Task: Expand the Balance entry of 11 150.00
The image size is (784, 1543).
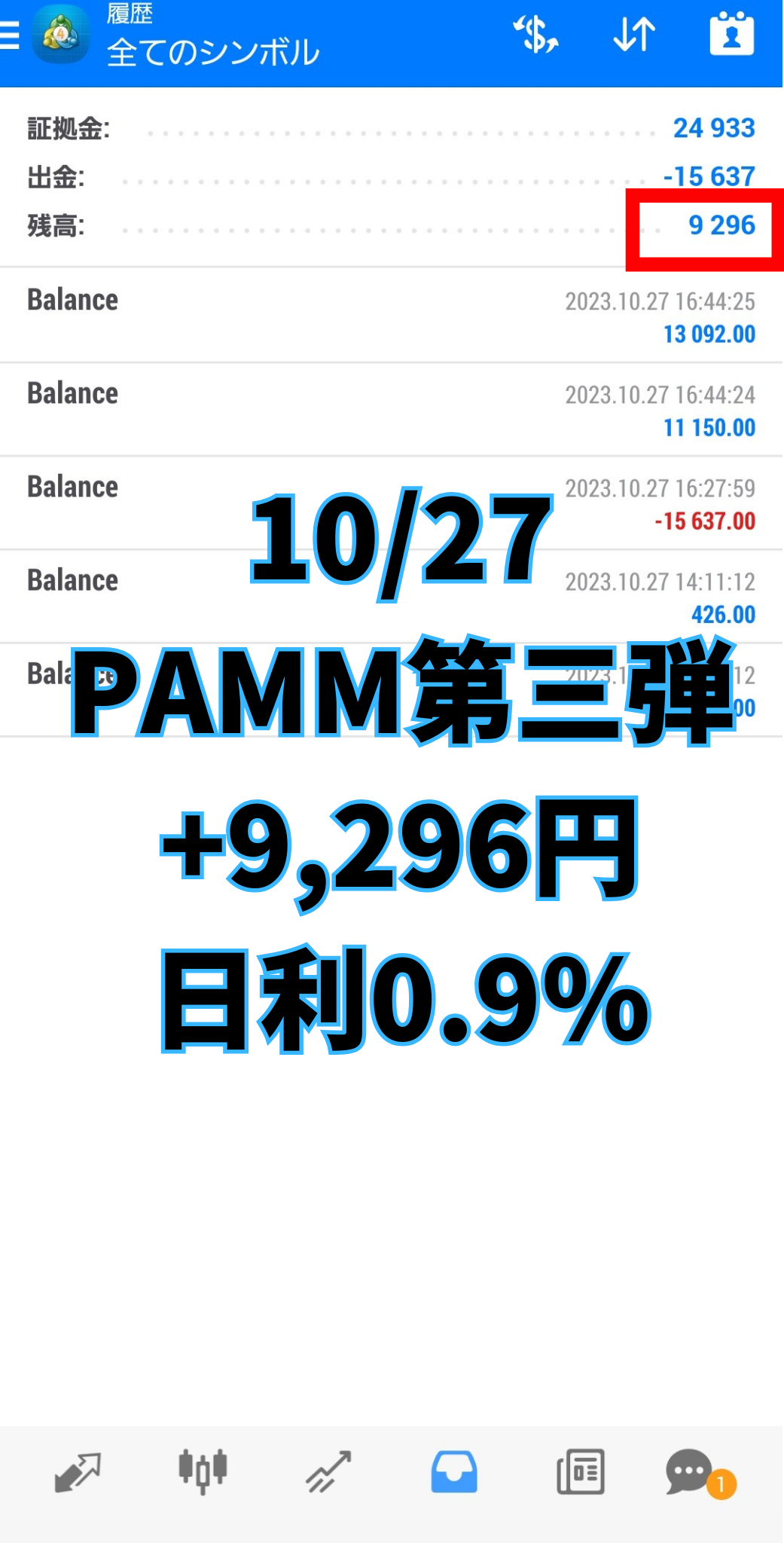Action: coord(391,409)
